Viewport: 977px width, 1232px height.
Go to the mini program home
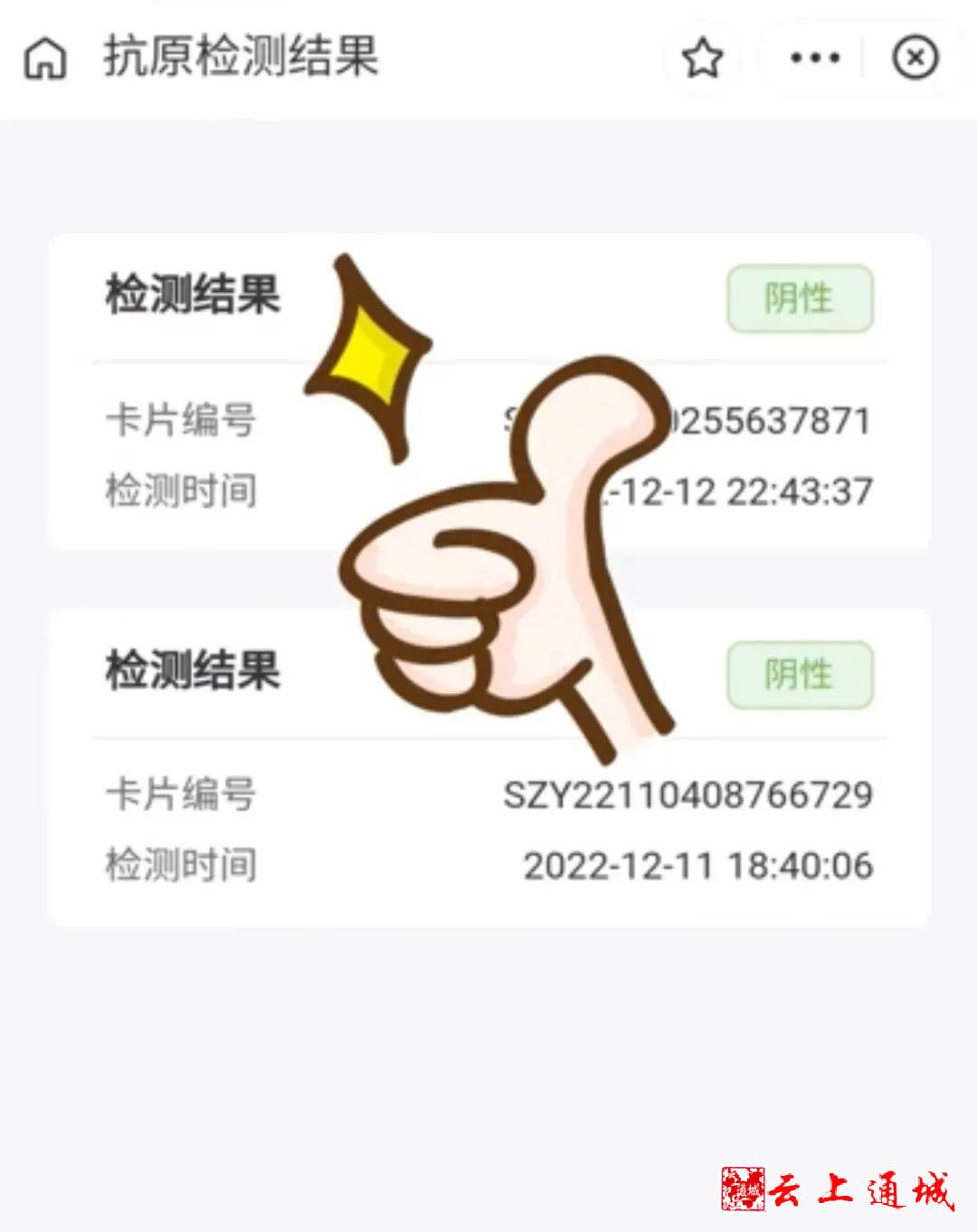45,59
